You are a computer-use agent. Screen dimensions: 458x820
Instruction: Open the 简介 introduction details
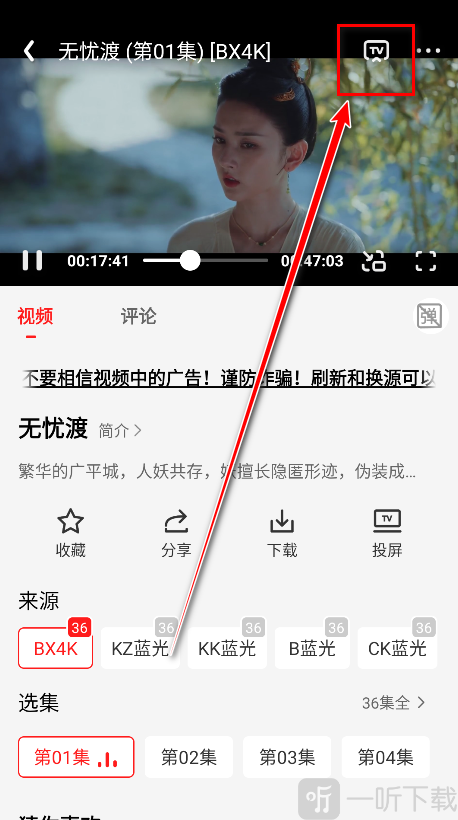pyautogui.click(x=120, y=431)
